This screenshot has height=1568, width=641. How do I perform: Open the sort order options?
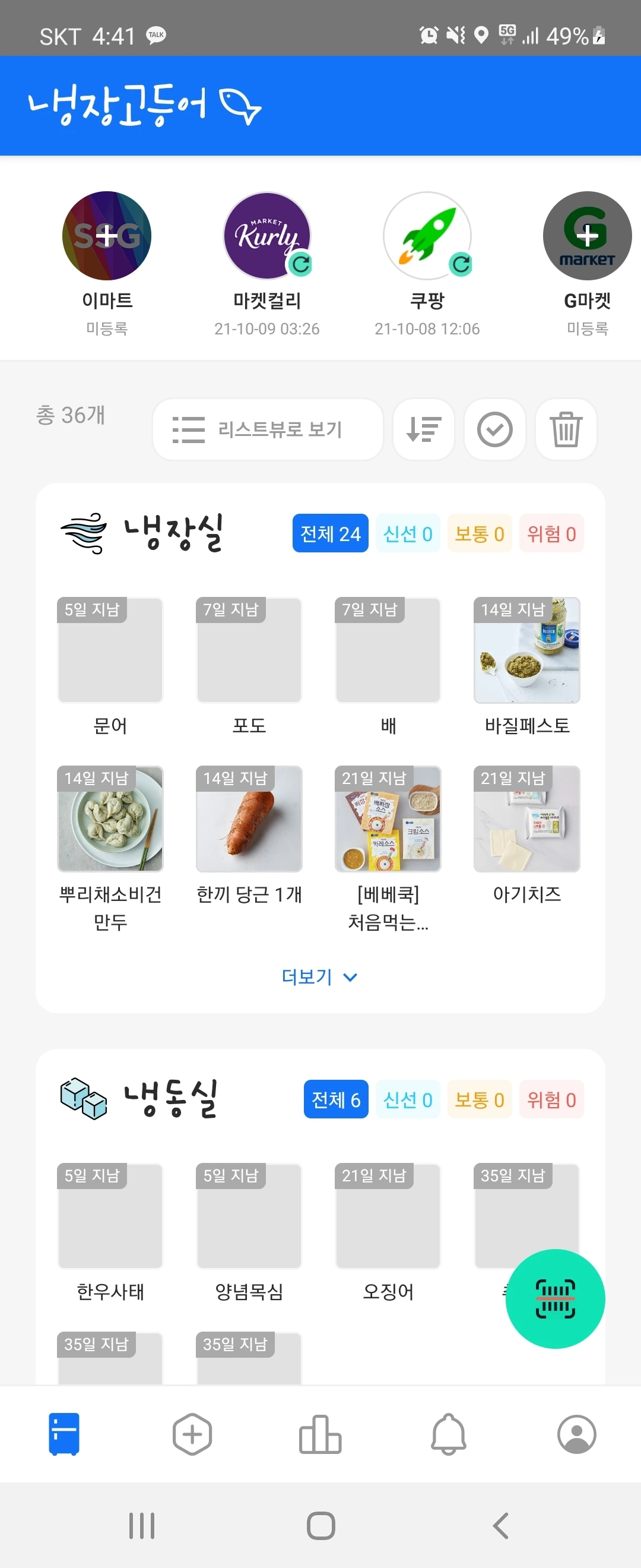point(424,429)
